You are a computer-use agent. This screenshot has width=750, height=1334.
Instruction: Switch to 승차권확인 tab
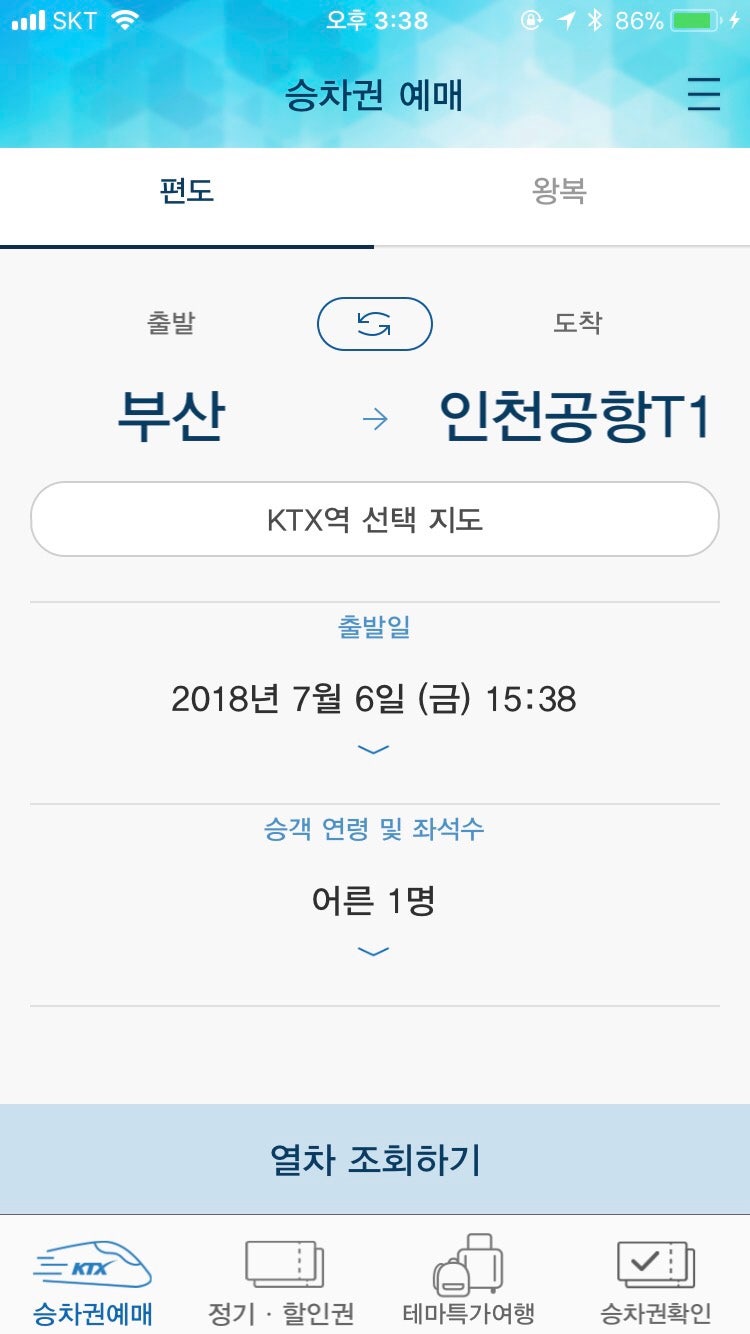click(x=655, y=1282)
